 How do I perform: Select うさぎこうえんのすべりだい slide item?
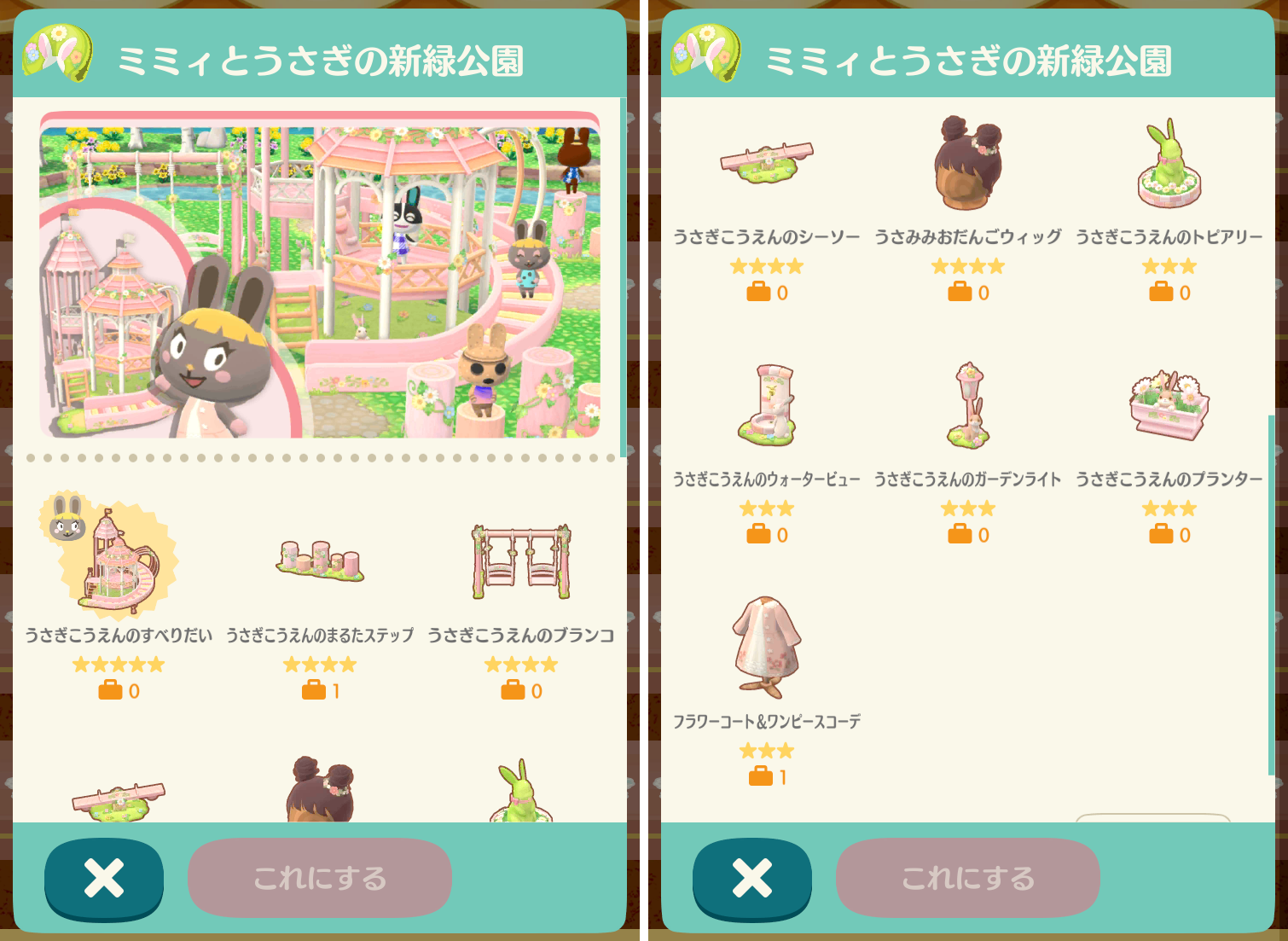[118, 563]
